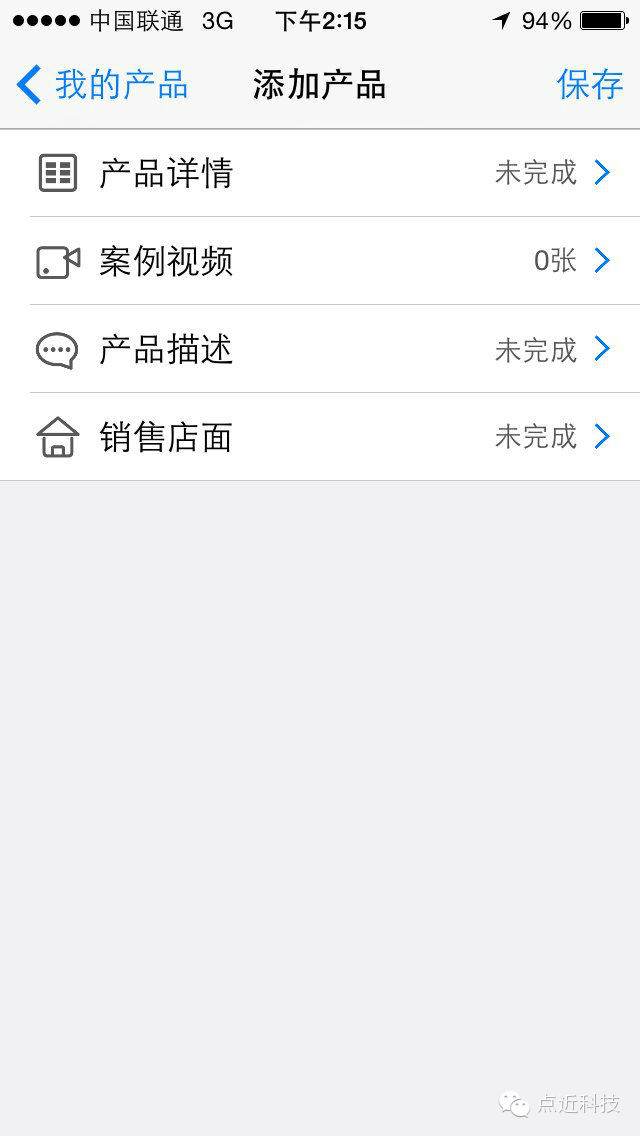The image size is (640, 1136).
Task: Open the 产品详情 row
Action: pos(320,174)
